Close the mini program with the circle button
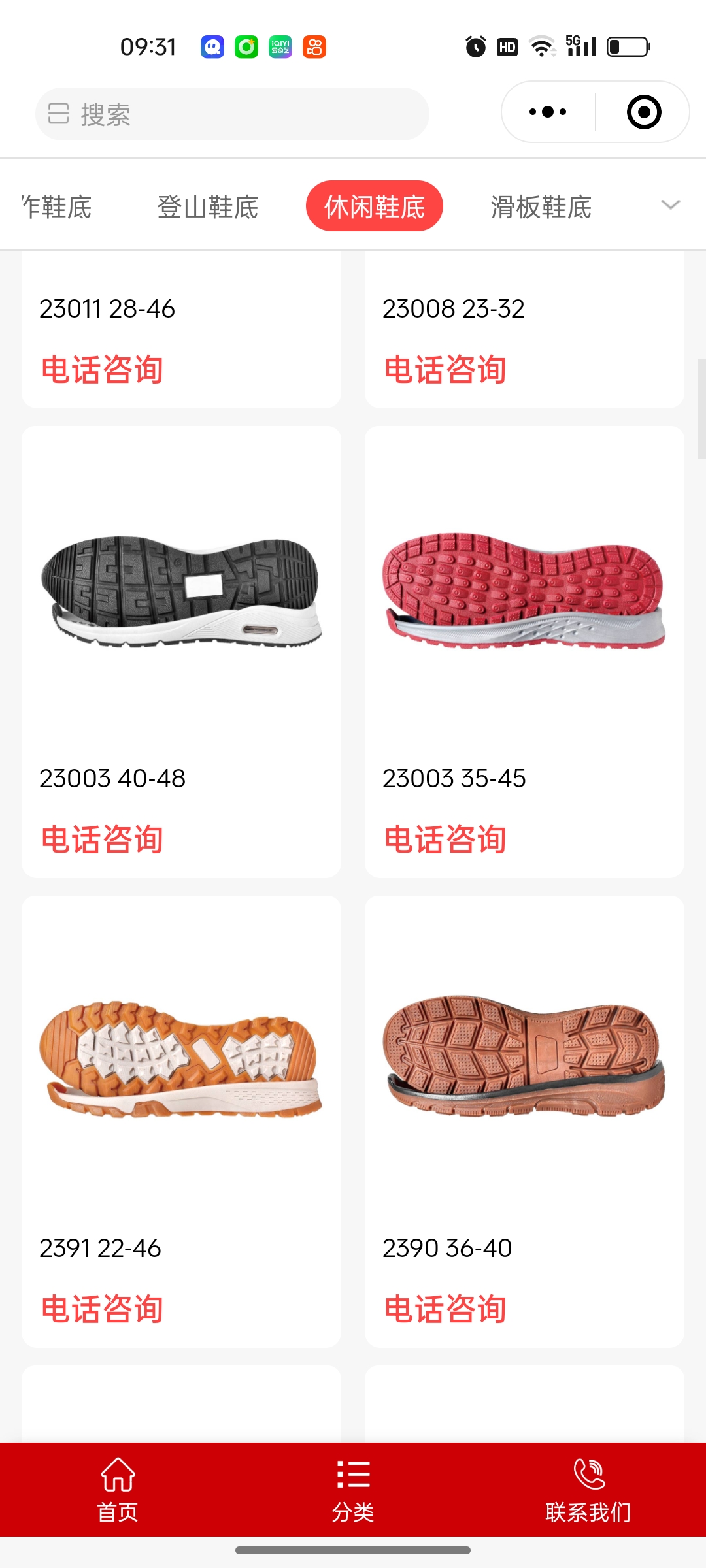The width and height of the screenshot is (706, 1568). [x=643, y=112]
